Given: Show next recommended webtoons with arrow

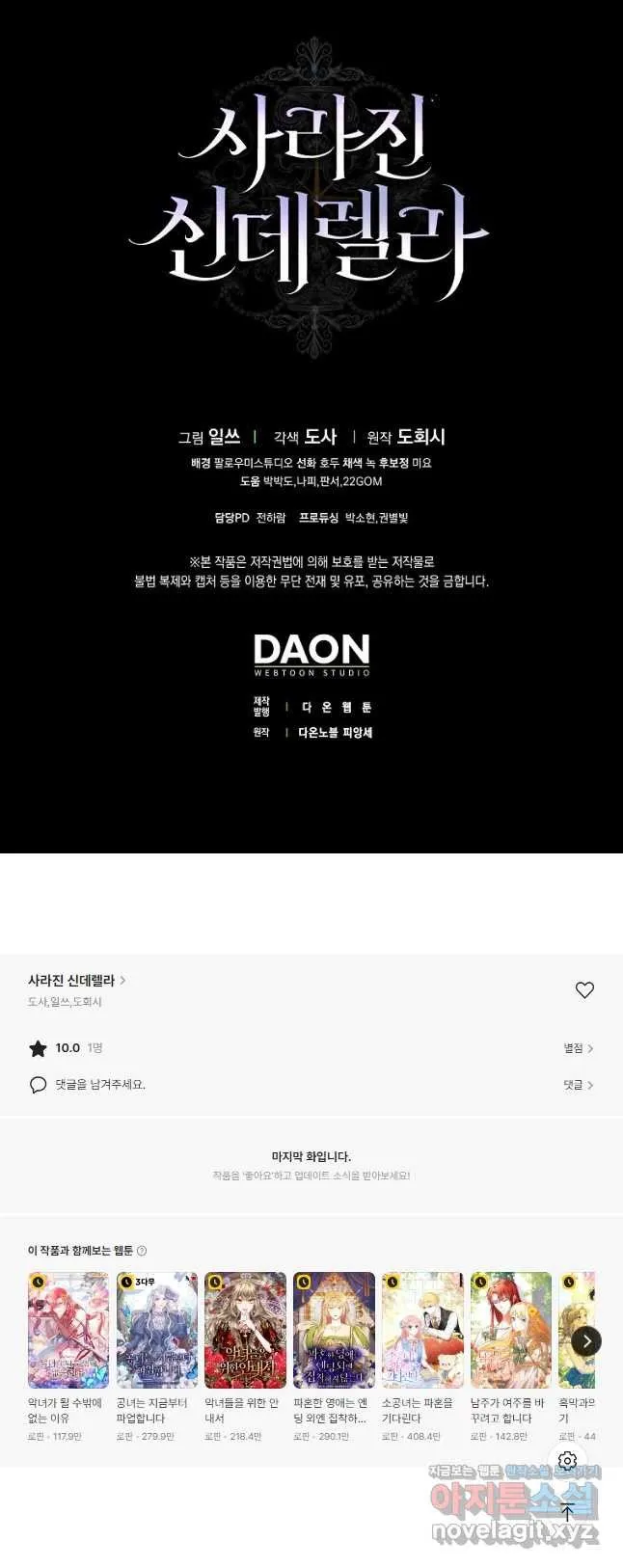Looking at the screenshot, I should click(x=586, y=1341).
